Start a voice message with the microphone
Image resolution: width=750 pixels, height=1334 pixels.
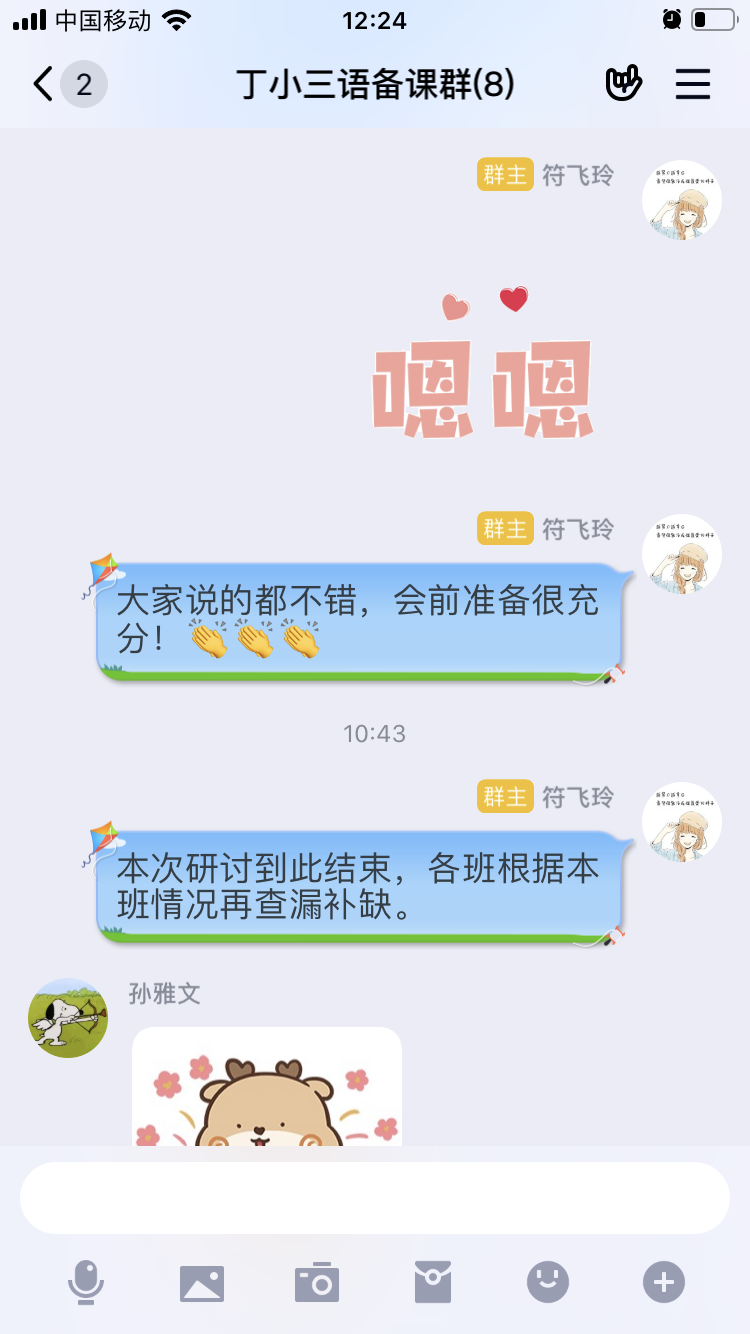[86, 1282]
